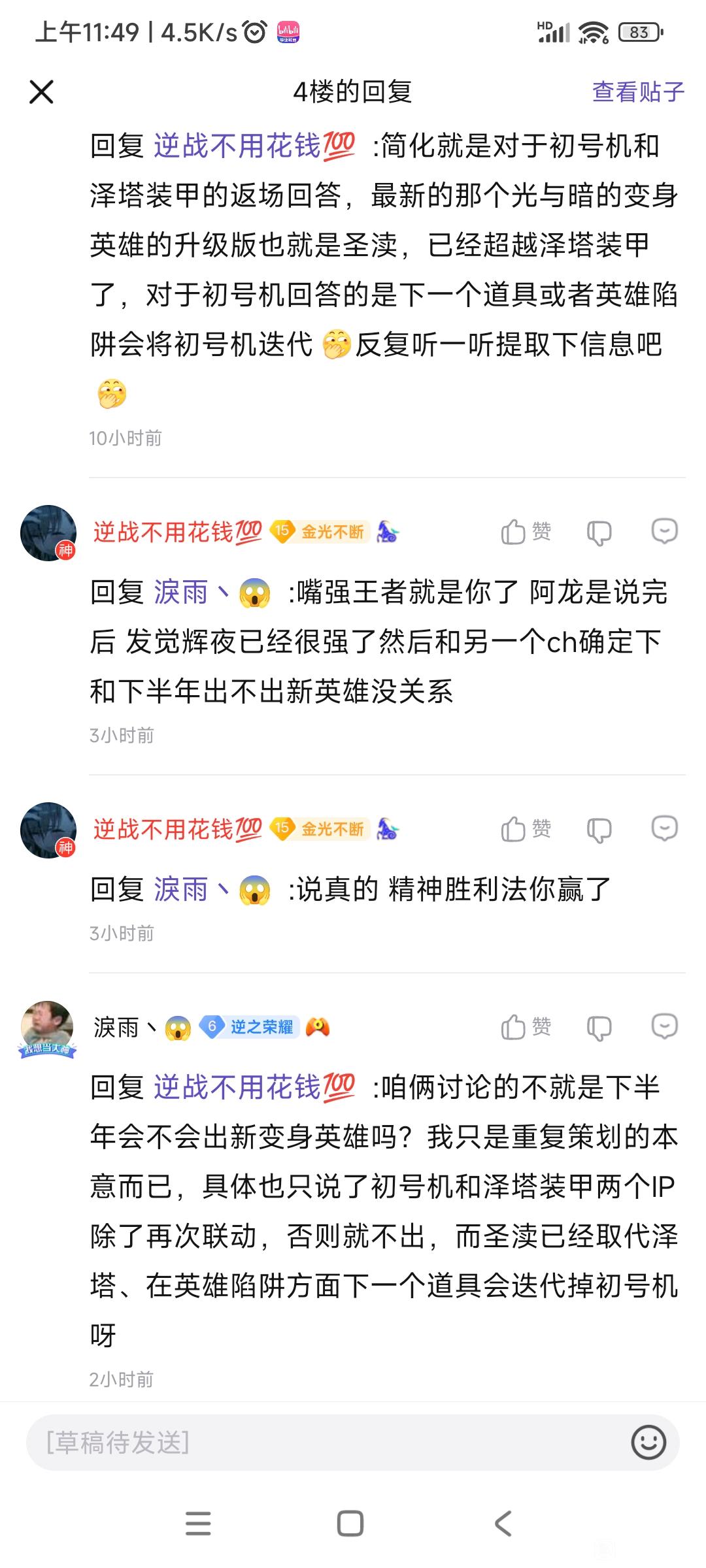706x1568 pixels.
Task: Open 查看贴子 link
Action: click(637, 92)
